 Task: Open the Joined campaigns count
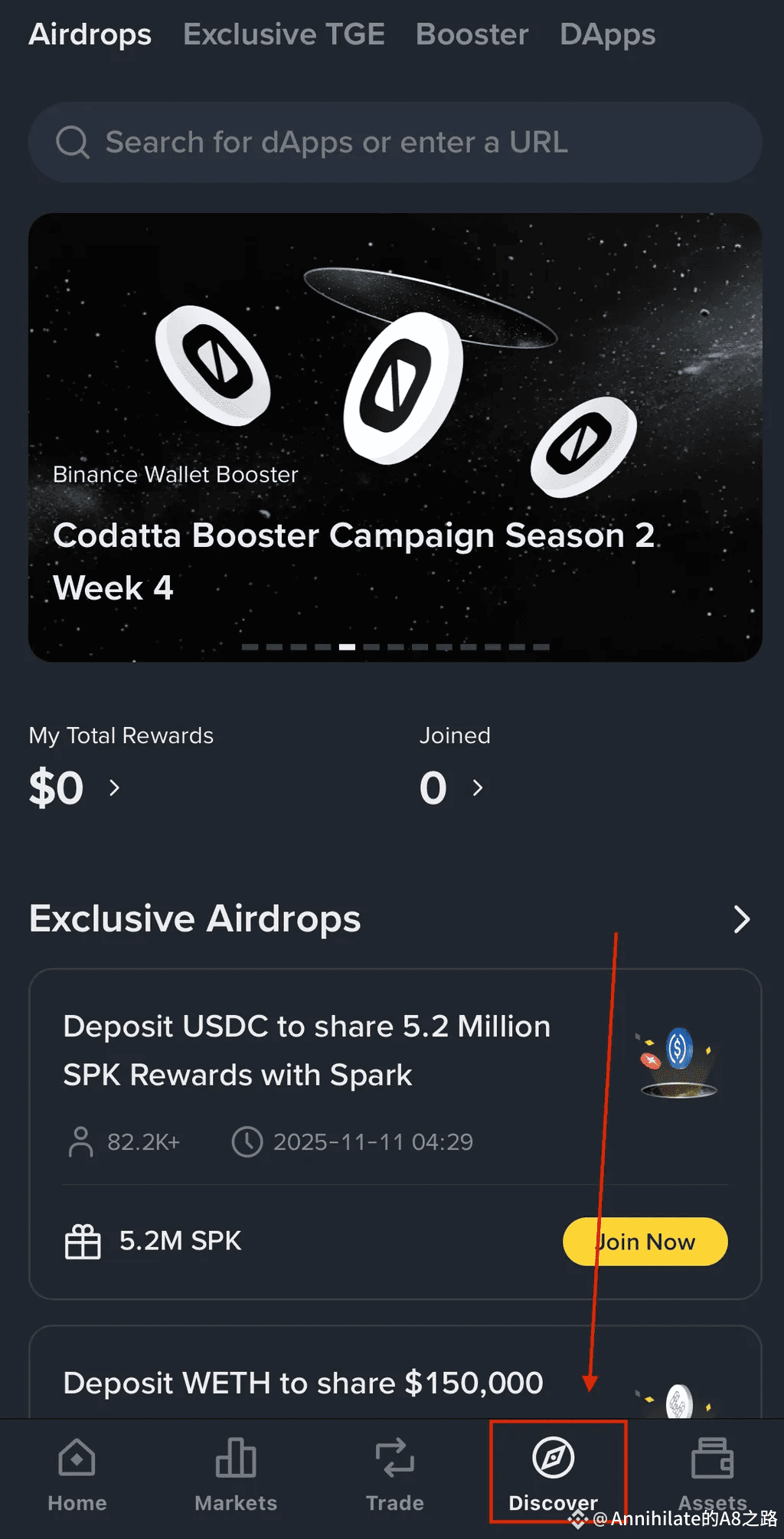pyautogui.click(x=451, y=788)
